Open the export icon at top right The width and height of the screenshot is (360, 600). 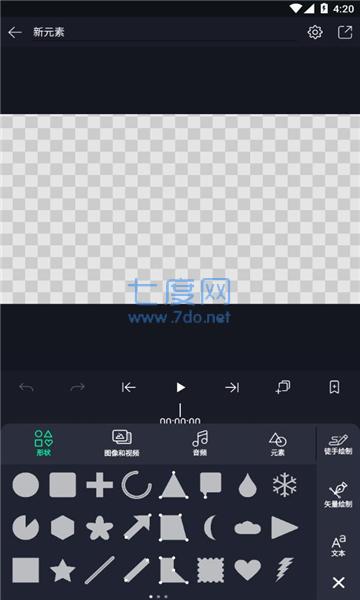345,33
